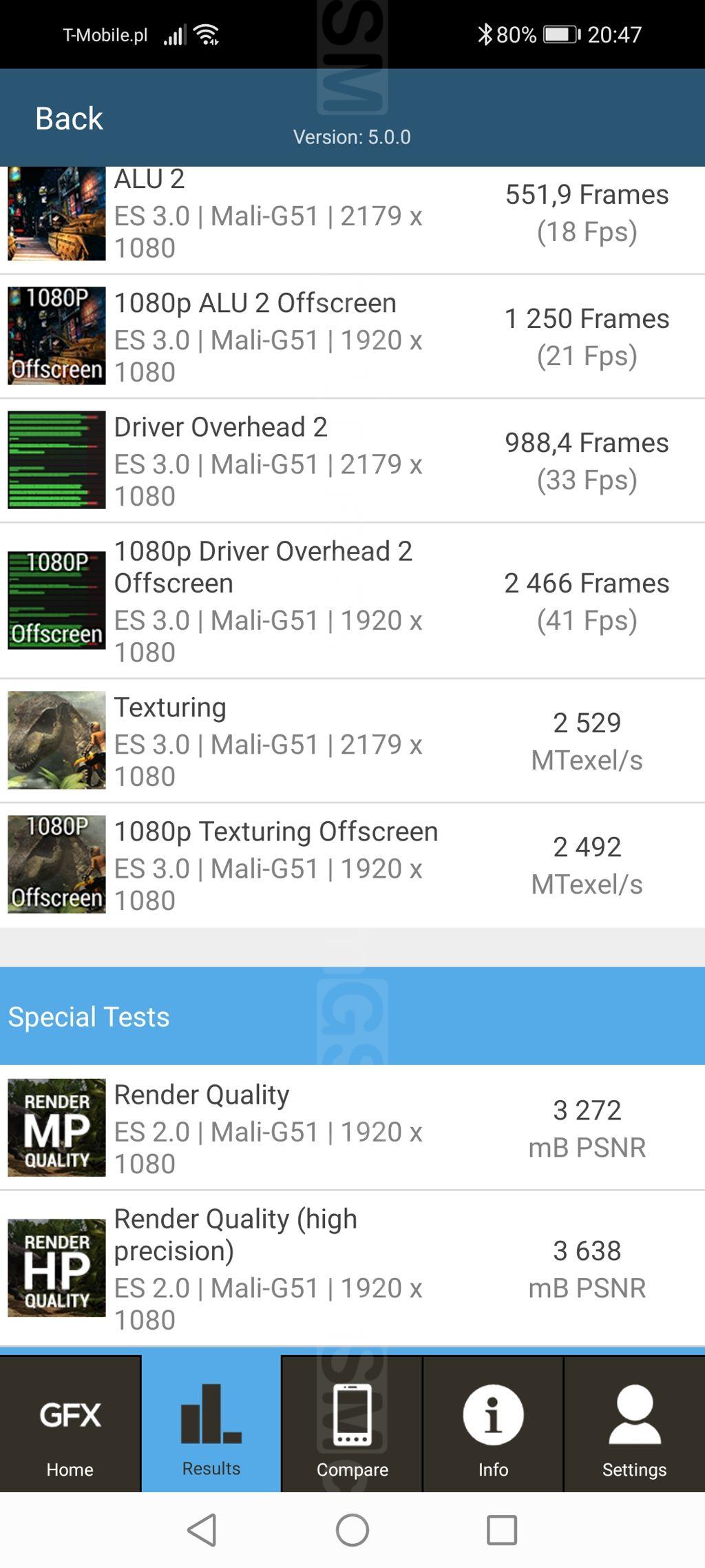The height and width of the screenshot is (1568, 705).
Task: Open Render Quality (high precision) result
Action: click(x=352, y=1268)
